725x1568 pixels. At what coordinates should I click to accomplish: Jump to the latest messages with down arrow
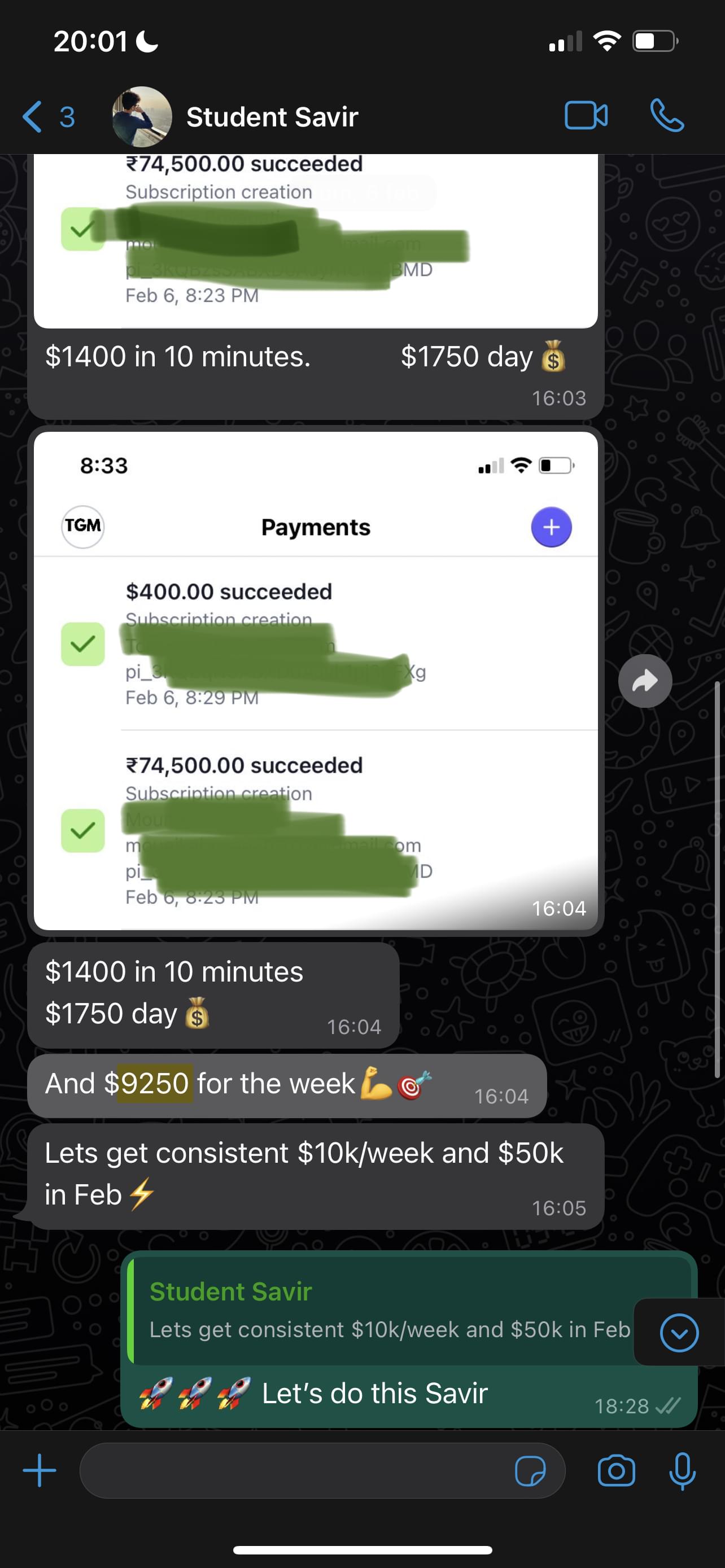(x=679, y=1333)
